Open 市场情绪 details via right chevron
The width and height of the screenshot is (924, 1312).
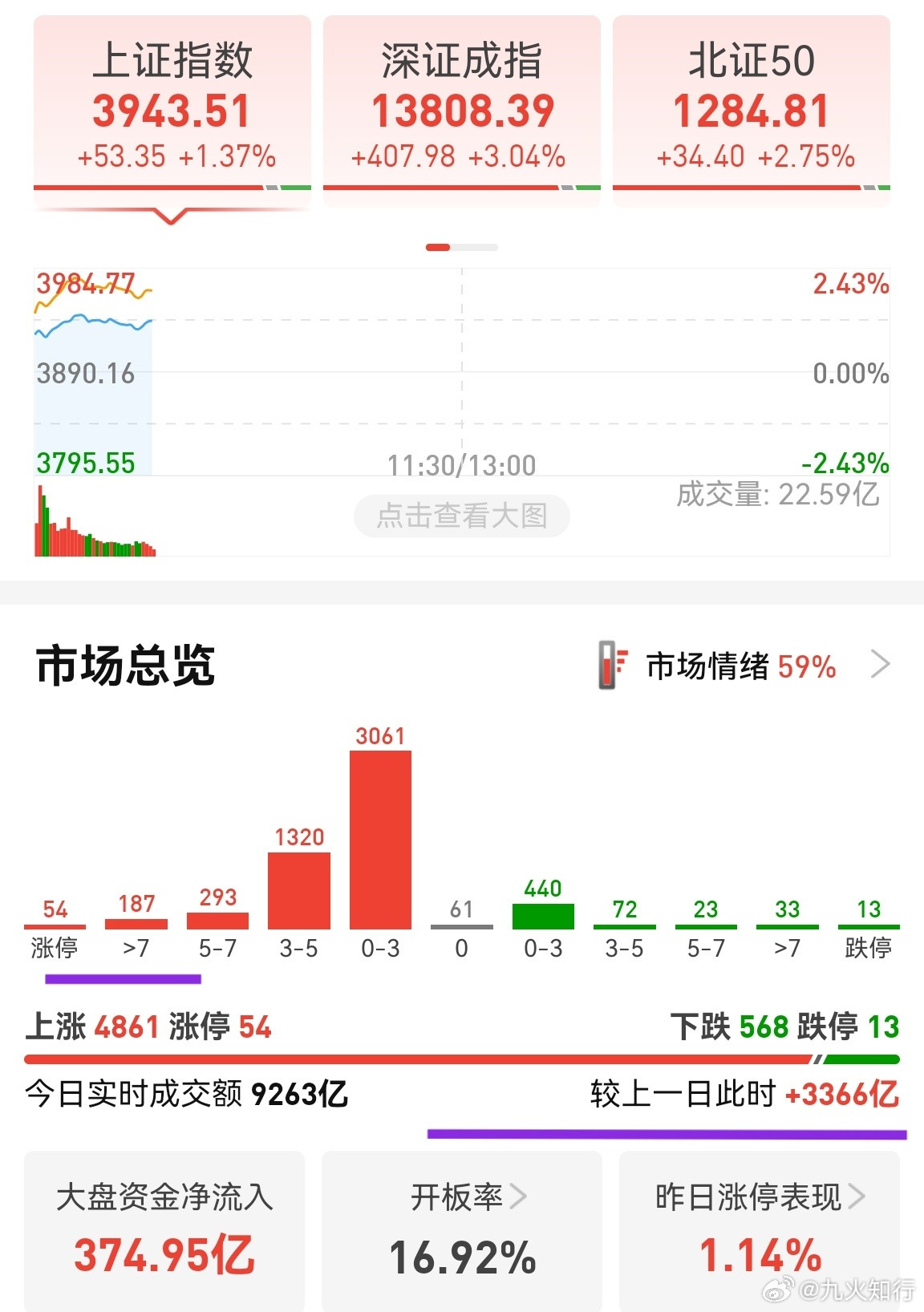click(x=882, y=664)
